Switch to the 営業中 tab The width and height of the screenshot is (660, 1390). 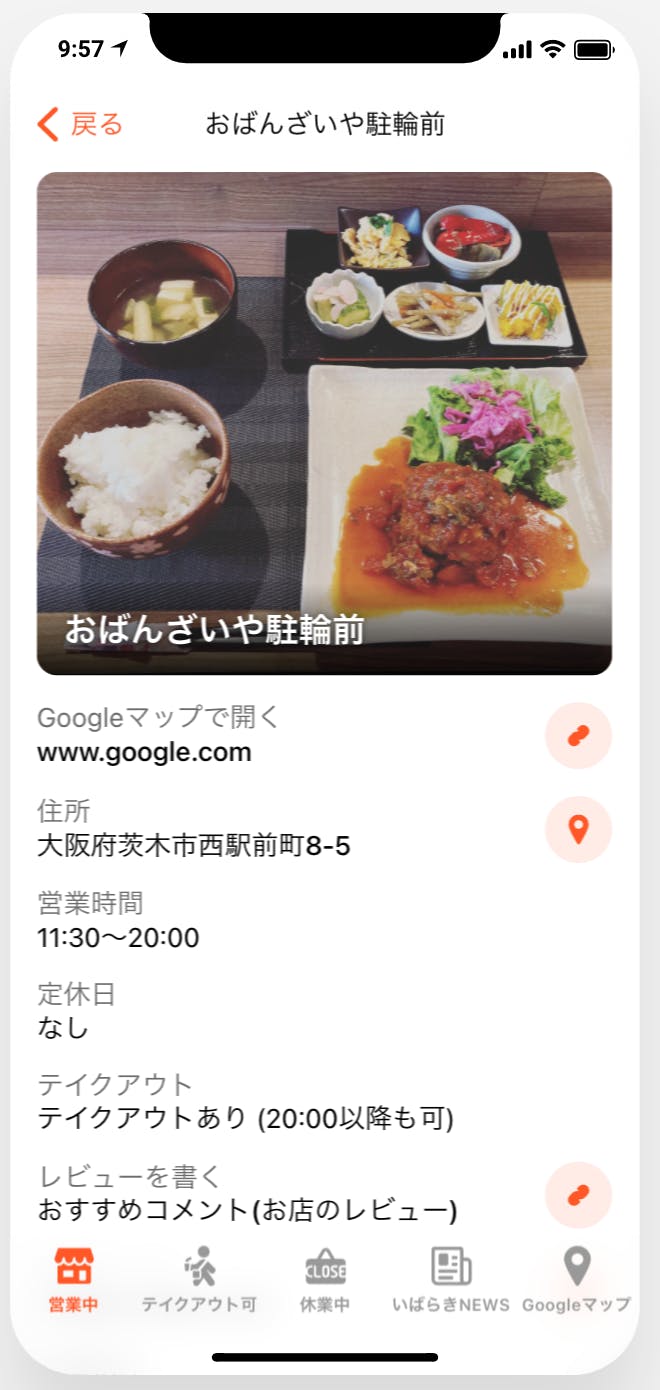coord(74,1279)
